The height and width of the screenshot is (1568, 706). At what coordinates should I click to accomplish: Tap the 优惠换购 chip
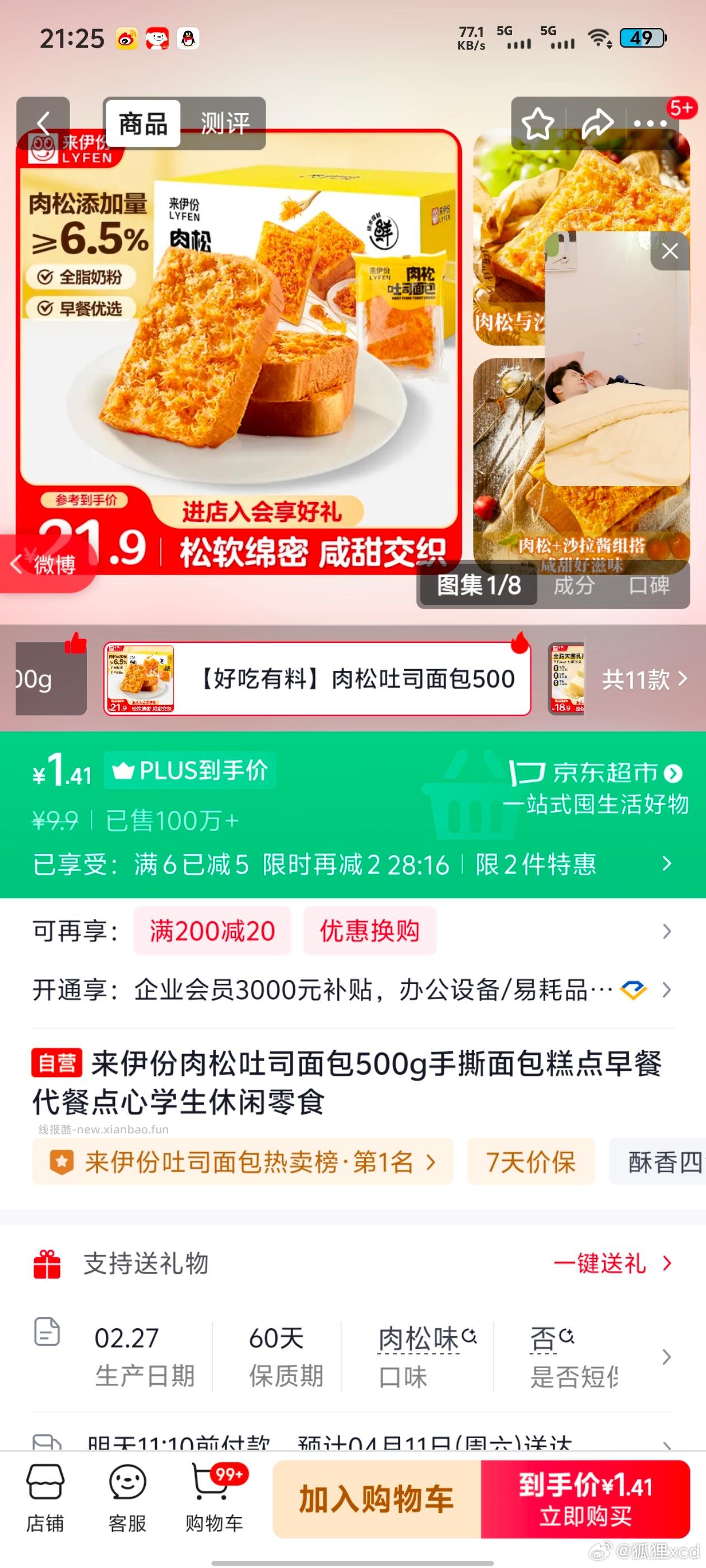click(x=370, y=931)
